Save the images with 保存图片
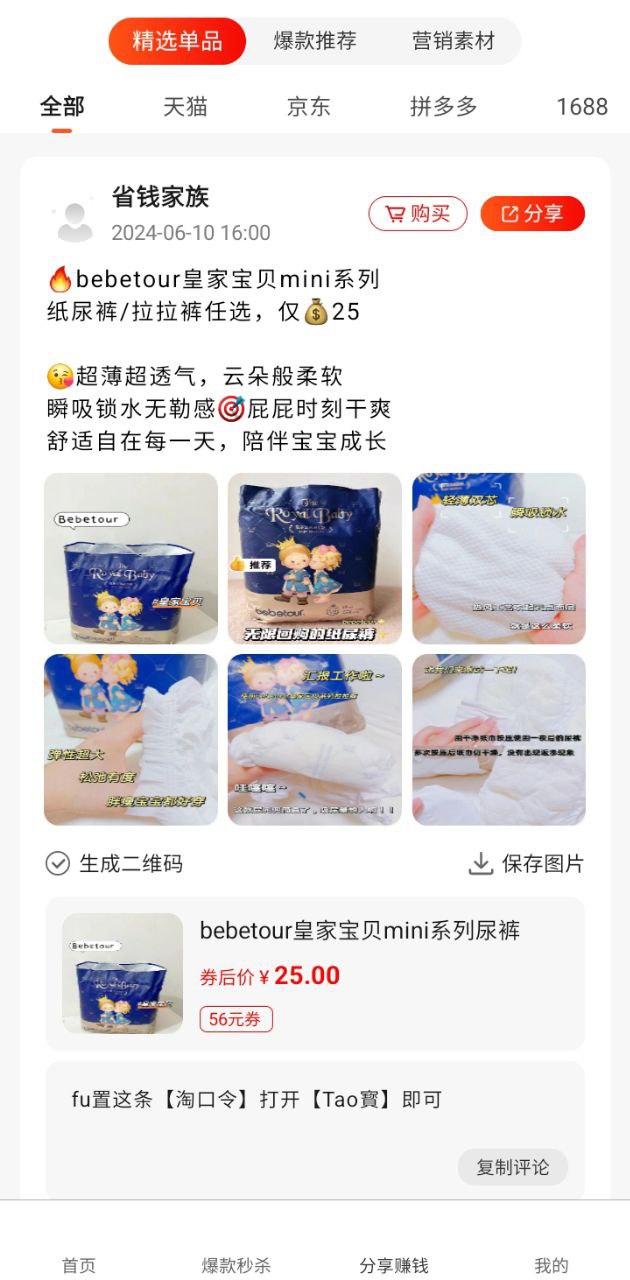Viewport: 630px width, 1280px height. click(526, 863)
